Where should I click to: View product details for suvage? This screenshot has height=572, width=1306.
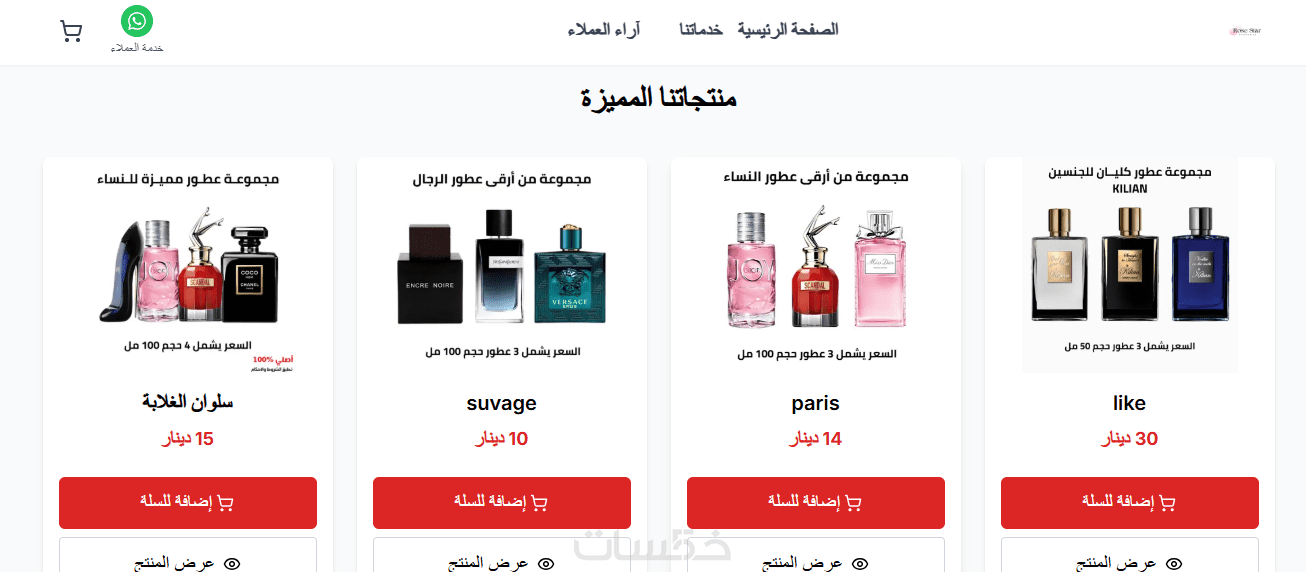click(x=501, y=559)
